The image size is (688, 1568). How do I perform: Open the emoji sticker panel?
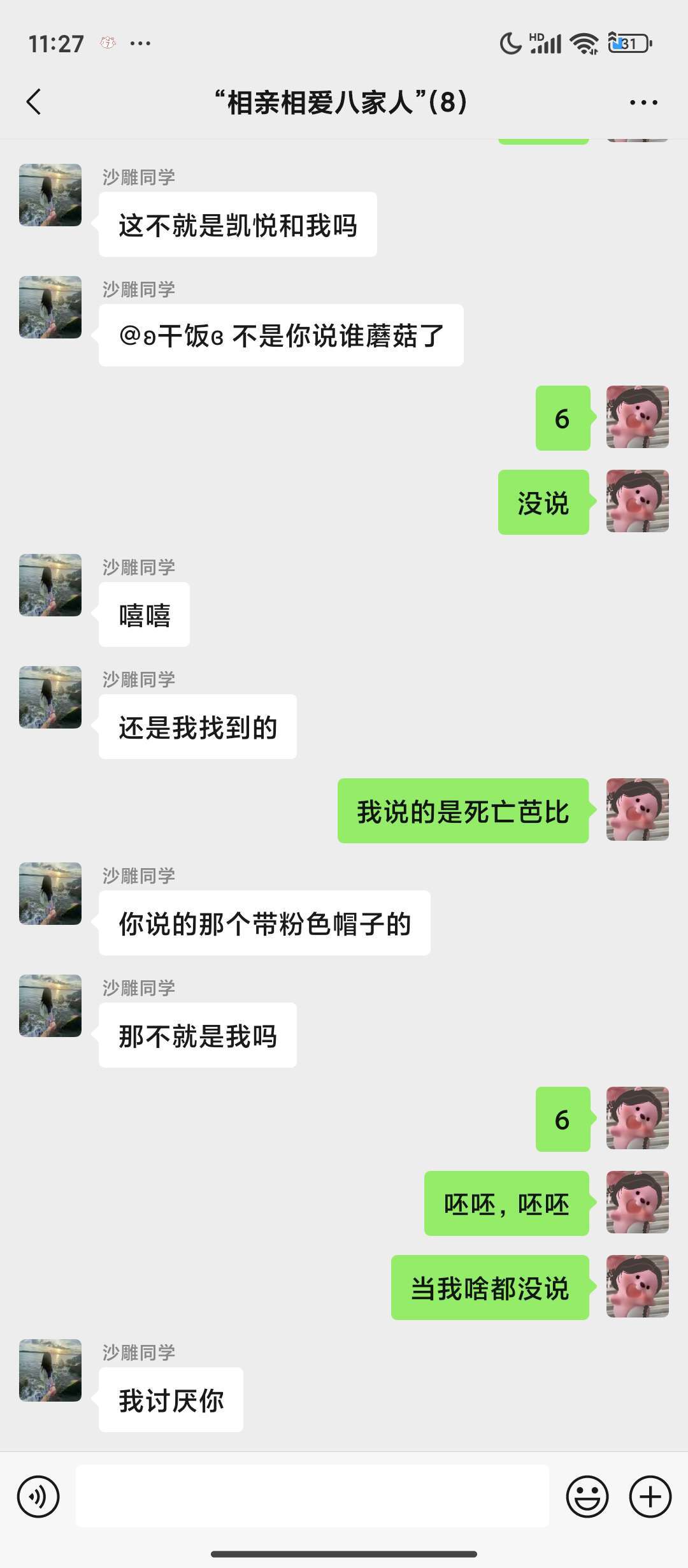click(587, 1497)
